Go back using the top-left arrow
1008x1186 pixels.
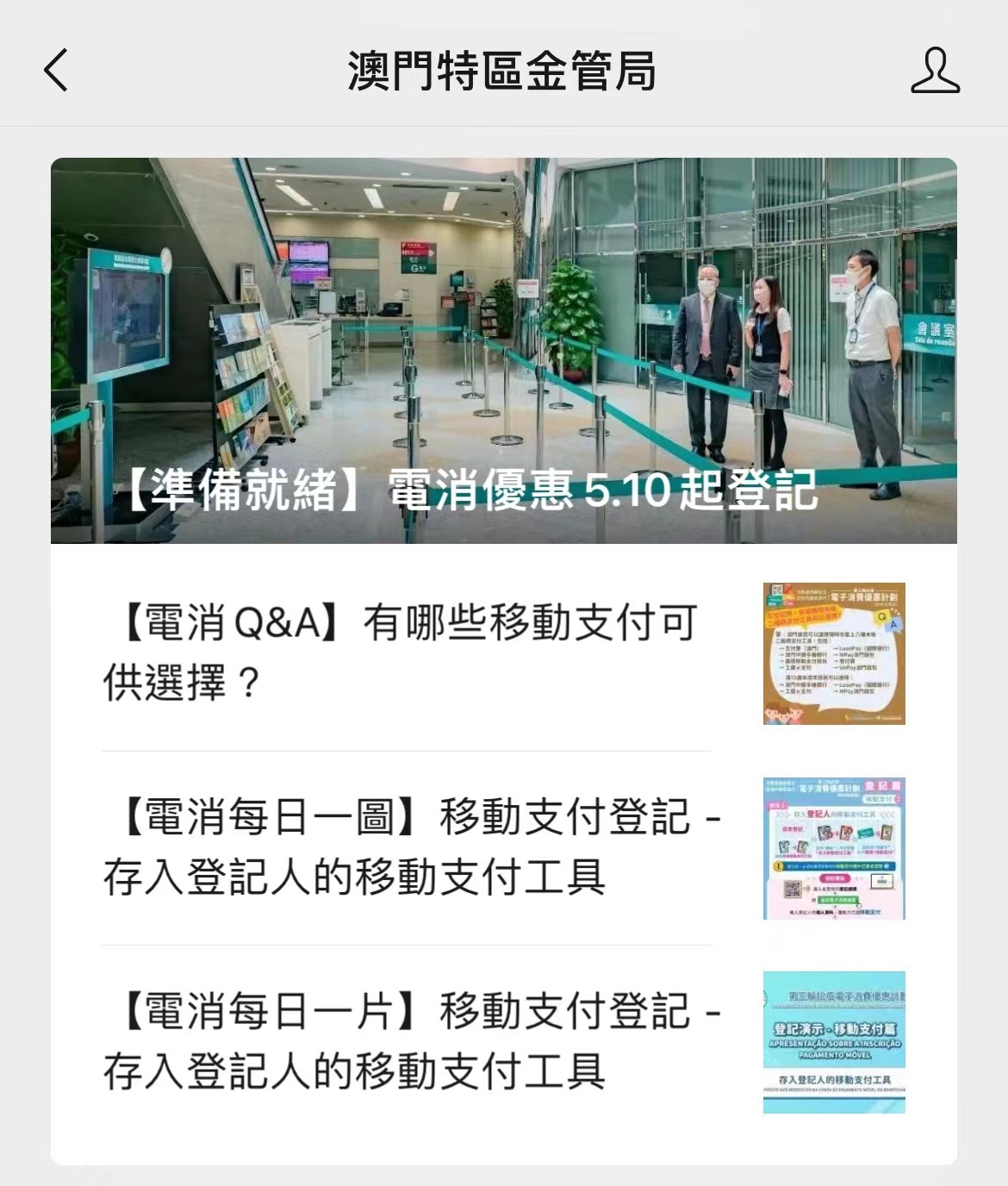tap(56, 70)
